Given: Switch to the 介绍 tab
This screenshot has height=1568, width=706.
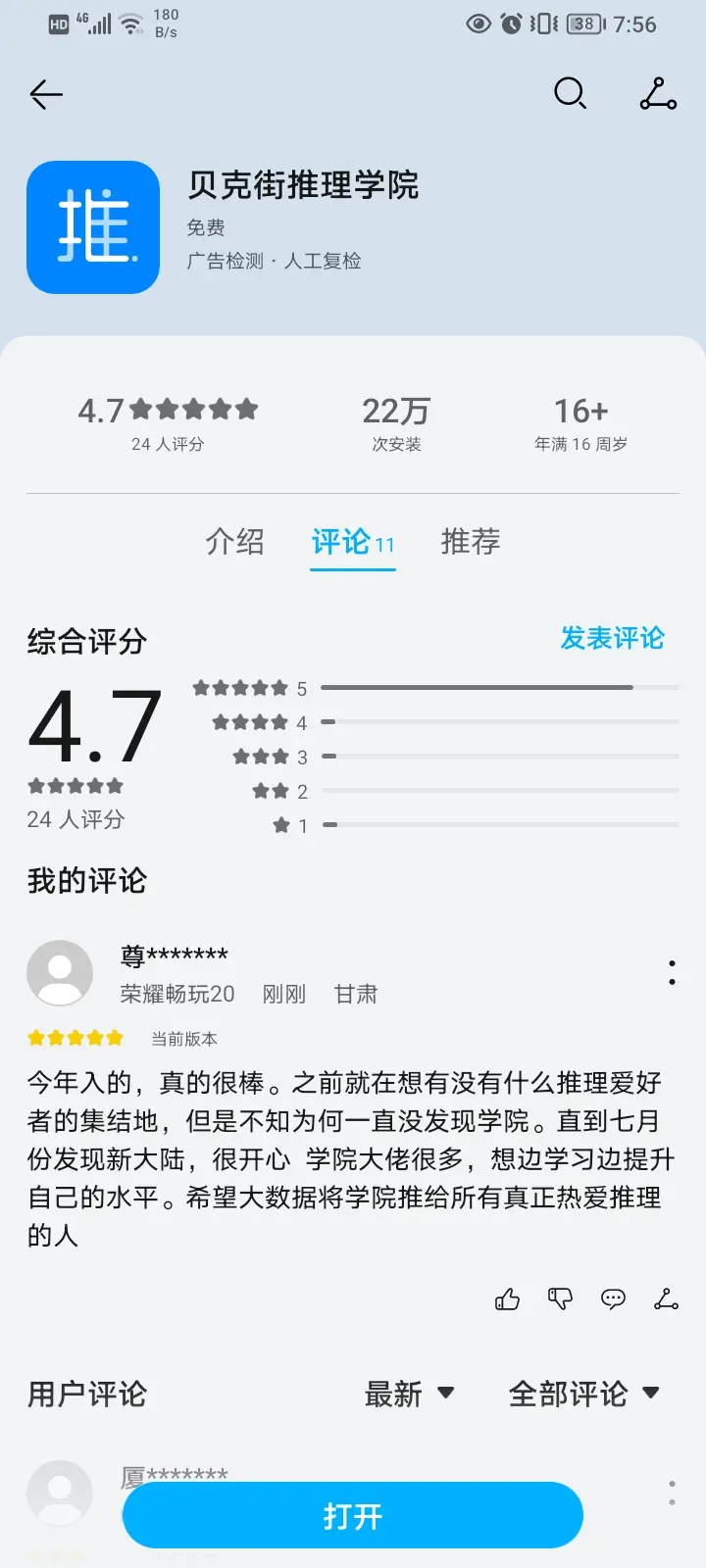Looking at the screenshot, I should [x=234, y=542].
